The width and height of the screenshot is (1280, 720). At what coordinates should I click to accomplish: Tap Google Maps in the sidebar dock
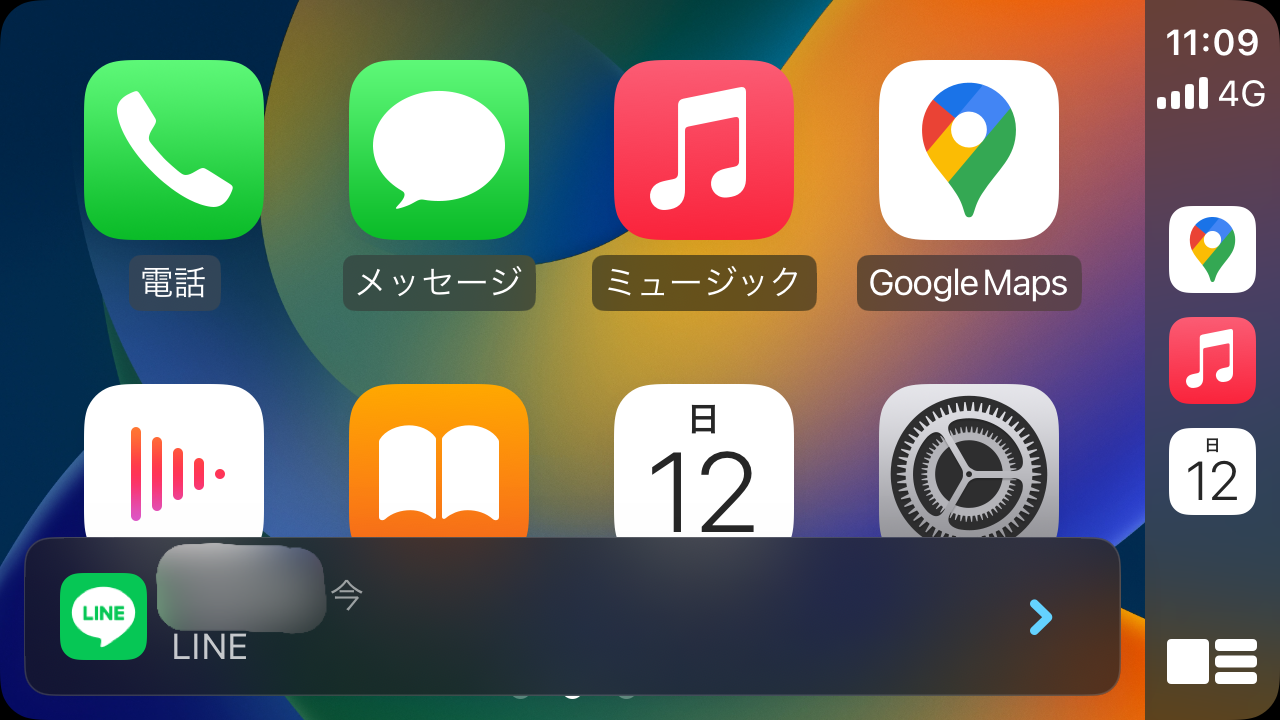coord(1212,249)
